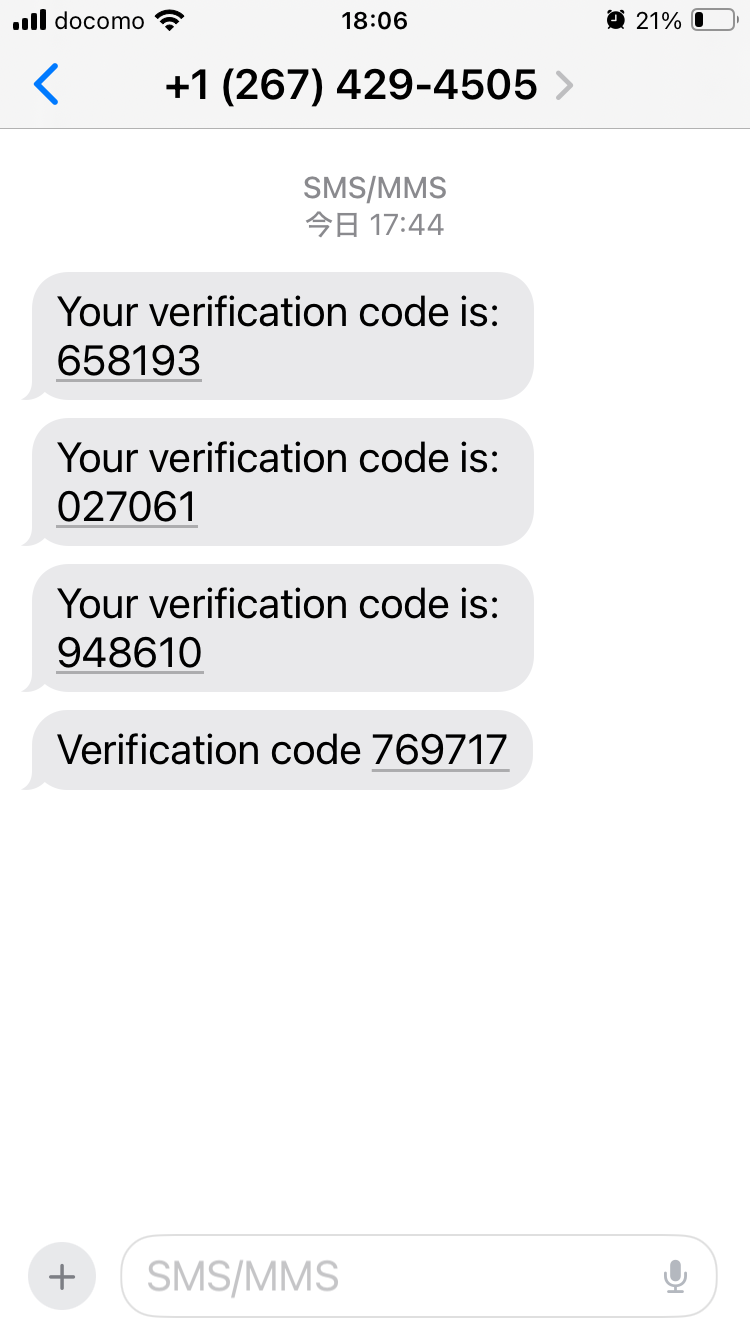Tap the underlined code 769717
The height and width of the screenshot is (1334, 750).
click(x=440, y=749)
